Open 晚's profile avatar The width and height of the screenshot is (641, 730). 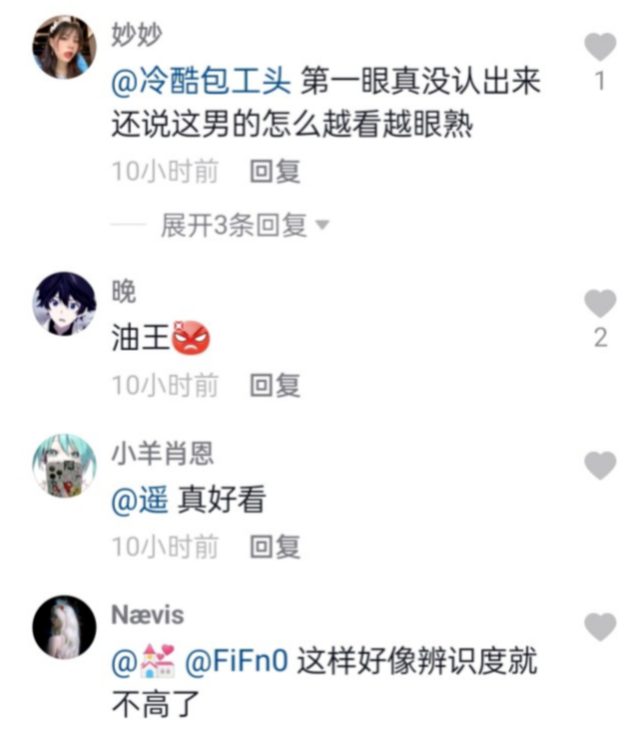point(65,303)
